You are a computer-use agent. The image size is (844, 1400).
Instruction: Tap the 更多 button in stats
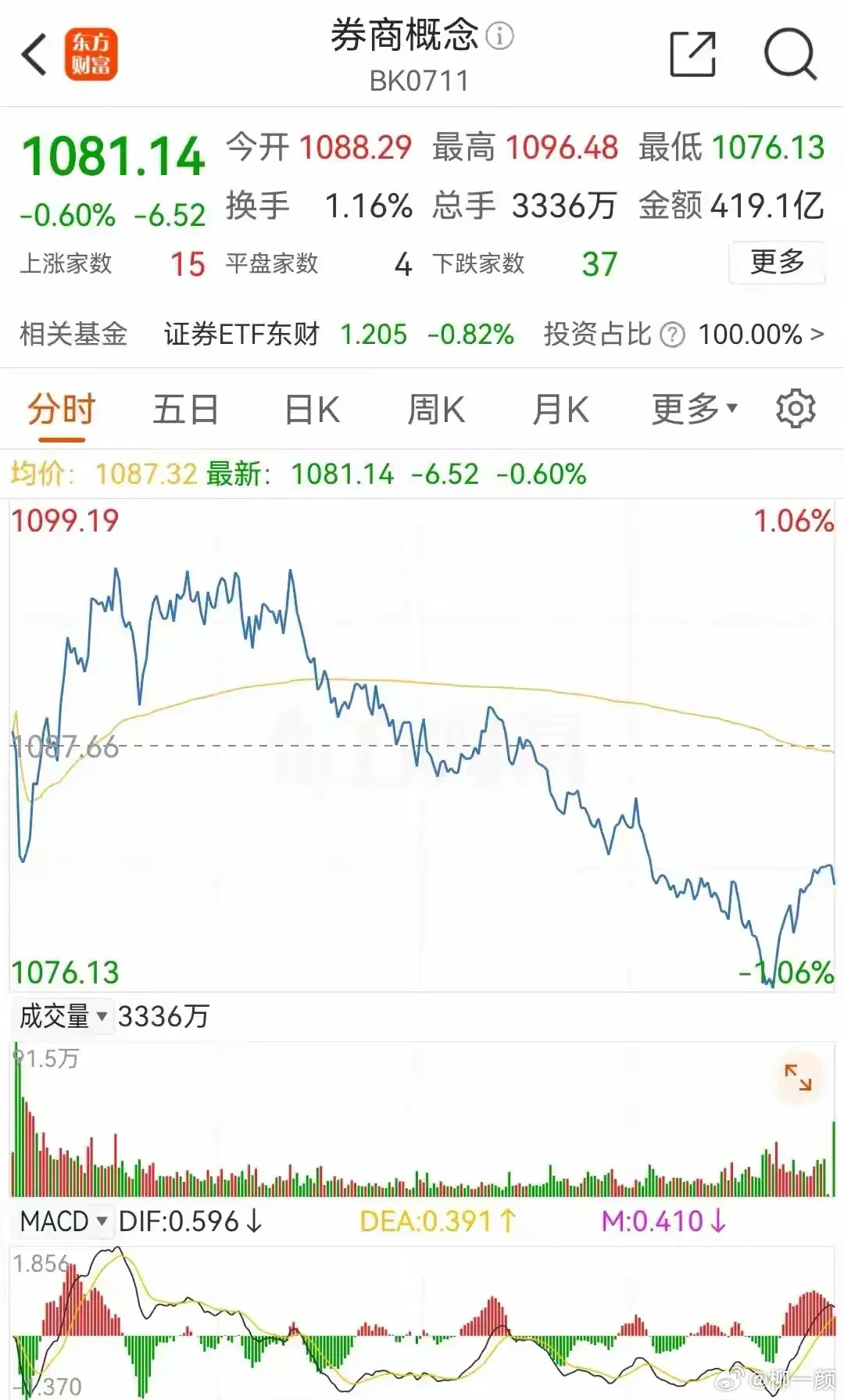(x=777, y=262)
